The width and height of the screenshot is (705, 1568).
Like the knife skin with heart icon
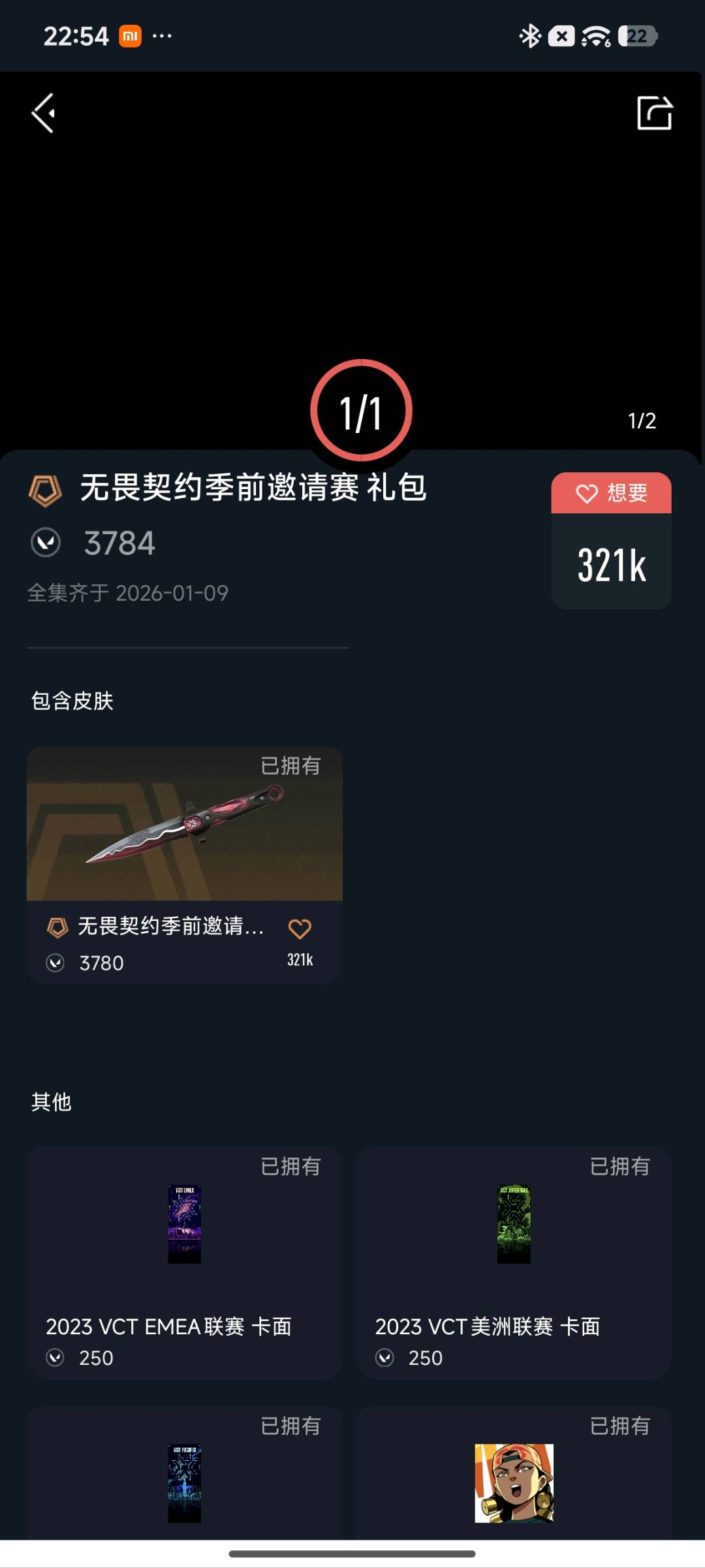(x=300, y=929)
